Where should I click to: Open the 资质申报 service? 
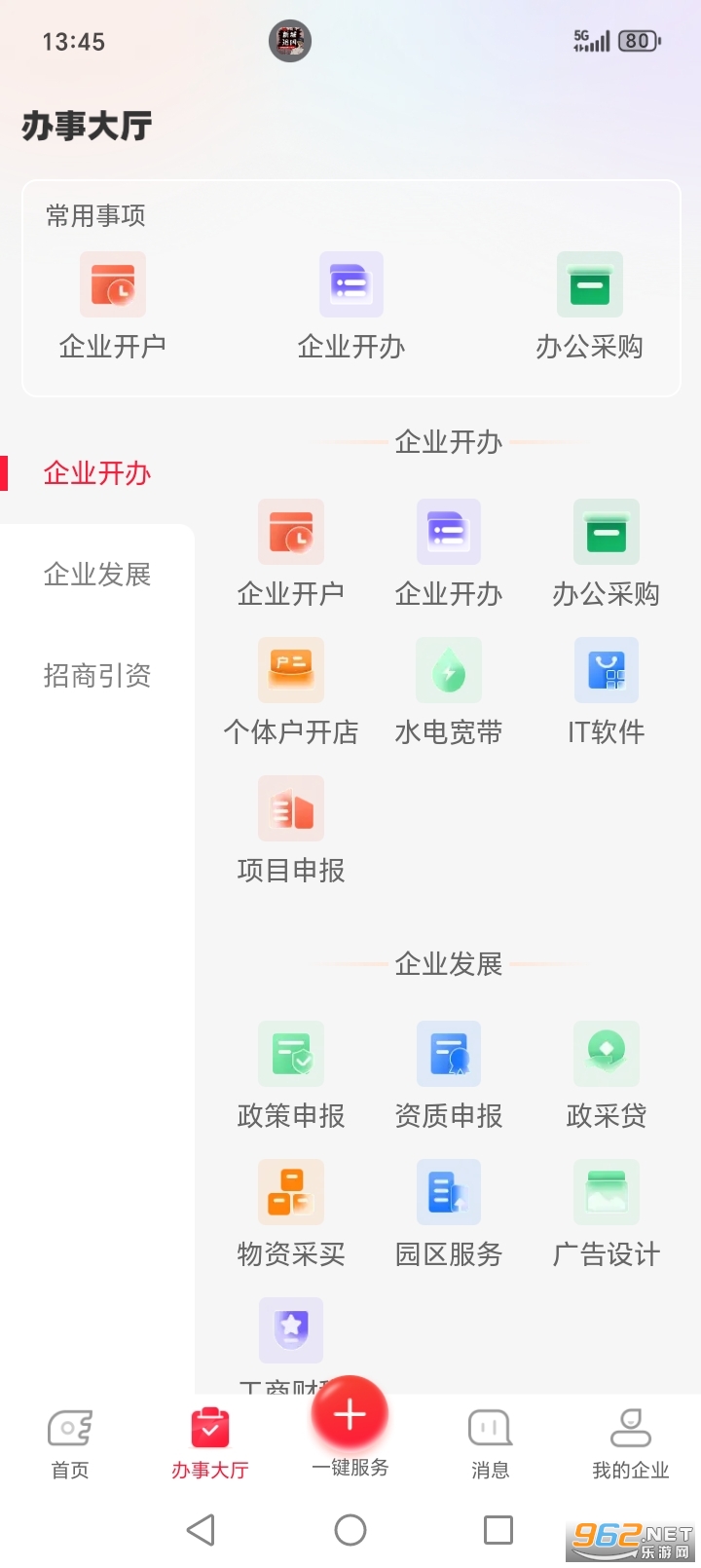tap(448, 1053)
